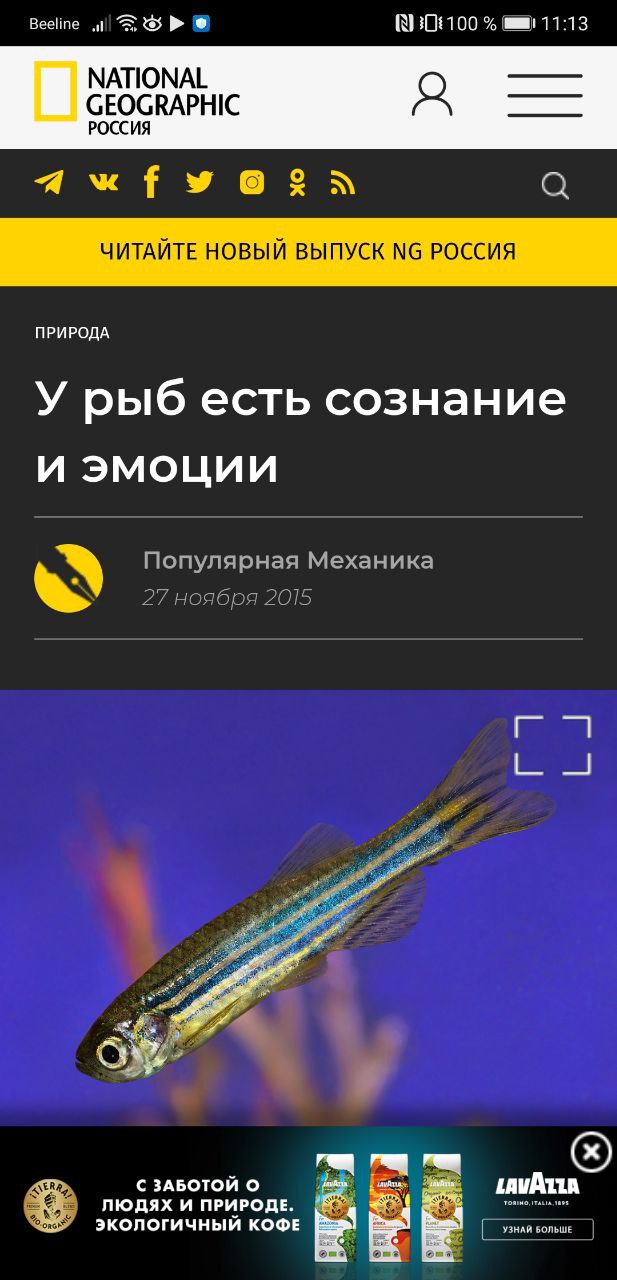Image resolution: width=617 pixels, height=1280 pixels.
Task: Close the Lavazza ad banner
Action: (x=591, y=1153)
